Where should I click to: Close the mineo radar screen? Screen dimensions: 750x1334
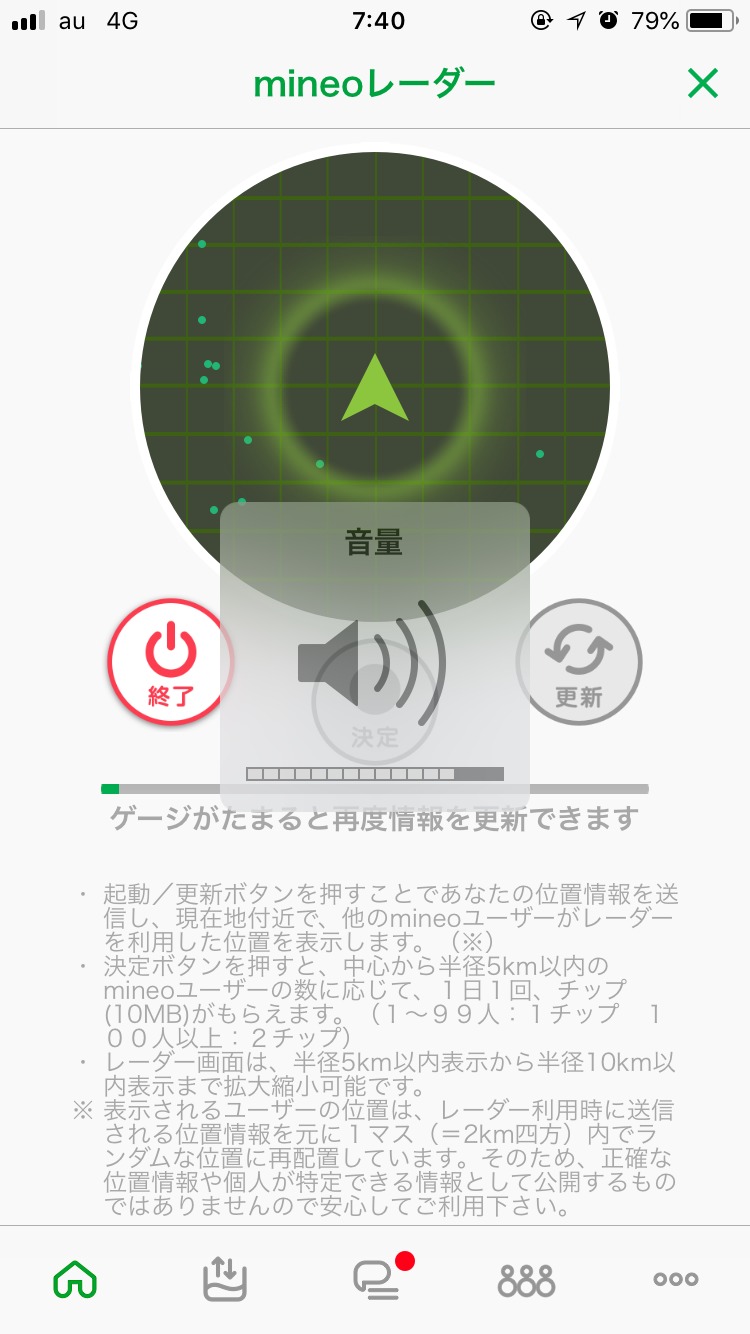(x=703, y=84)
